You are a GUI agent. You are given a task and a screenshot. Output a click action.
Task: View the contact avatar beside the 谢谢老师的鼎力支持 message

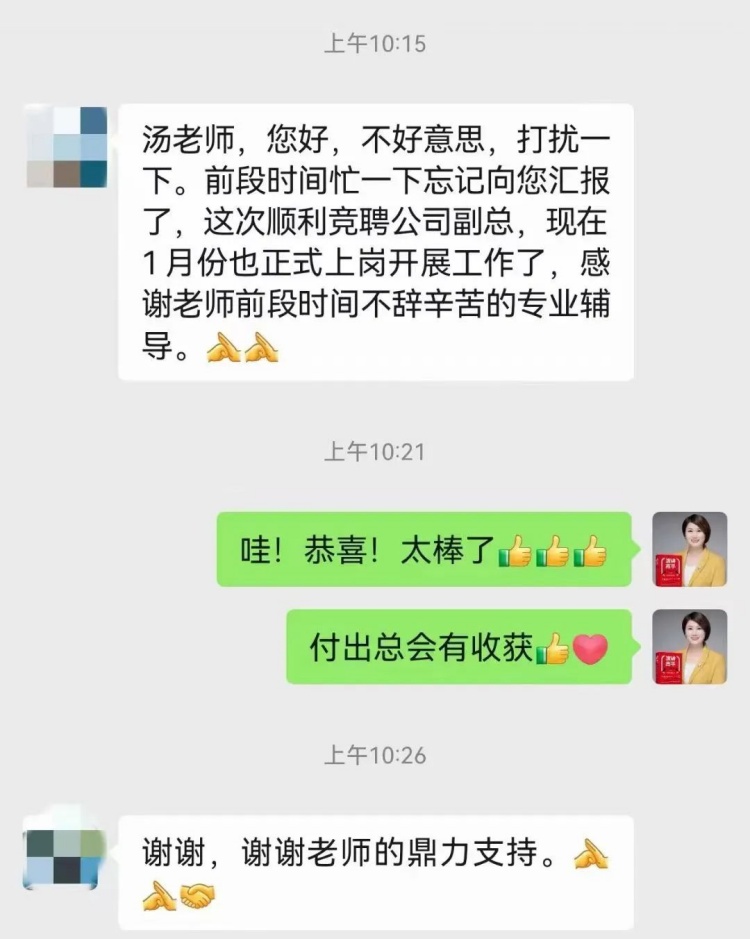pyautogui.click(x=63, y=858)
